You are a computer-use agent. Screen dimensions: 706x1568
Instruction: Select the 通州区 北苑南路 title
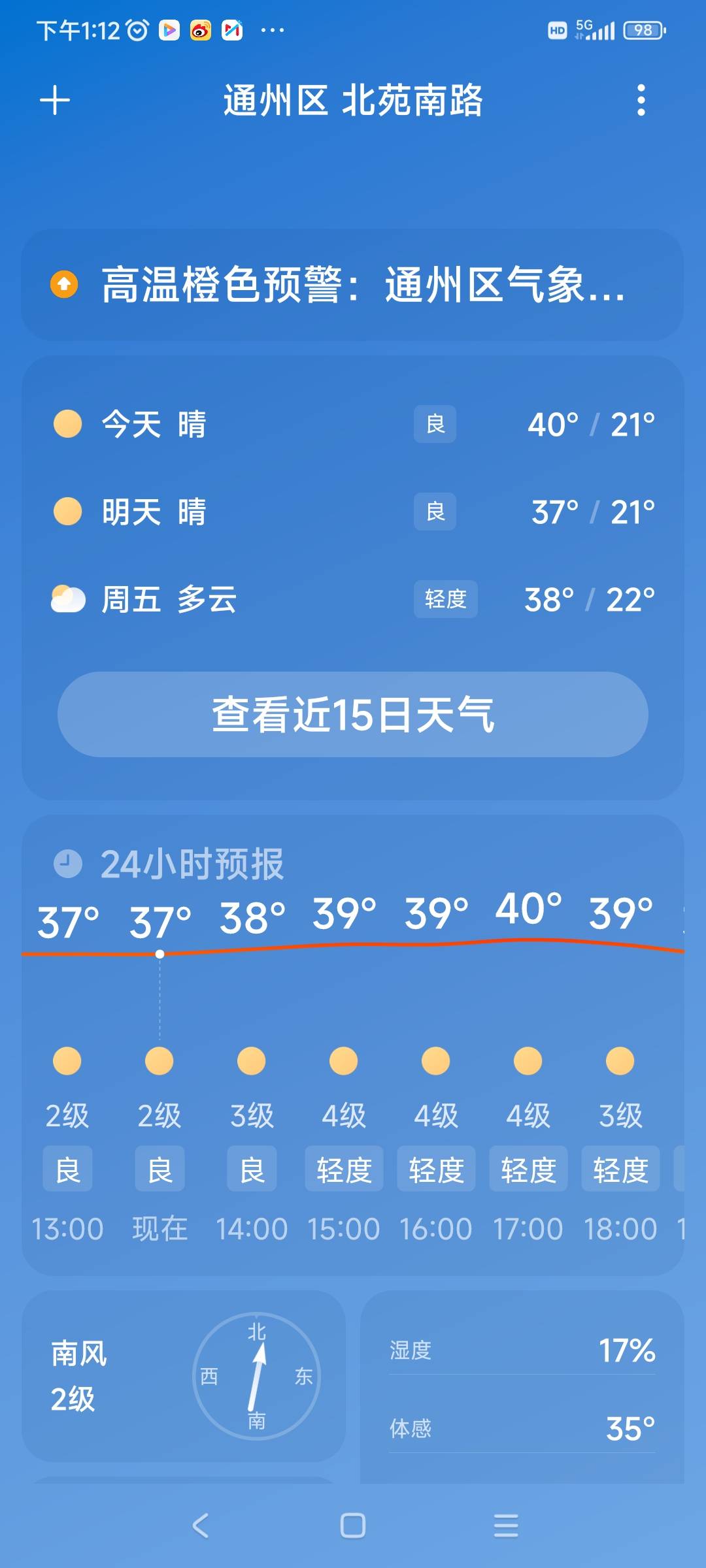tap(353, 101)
